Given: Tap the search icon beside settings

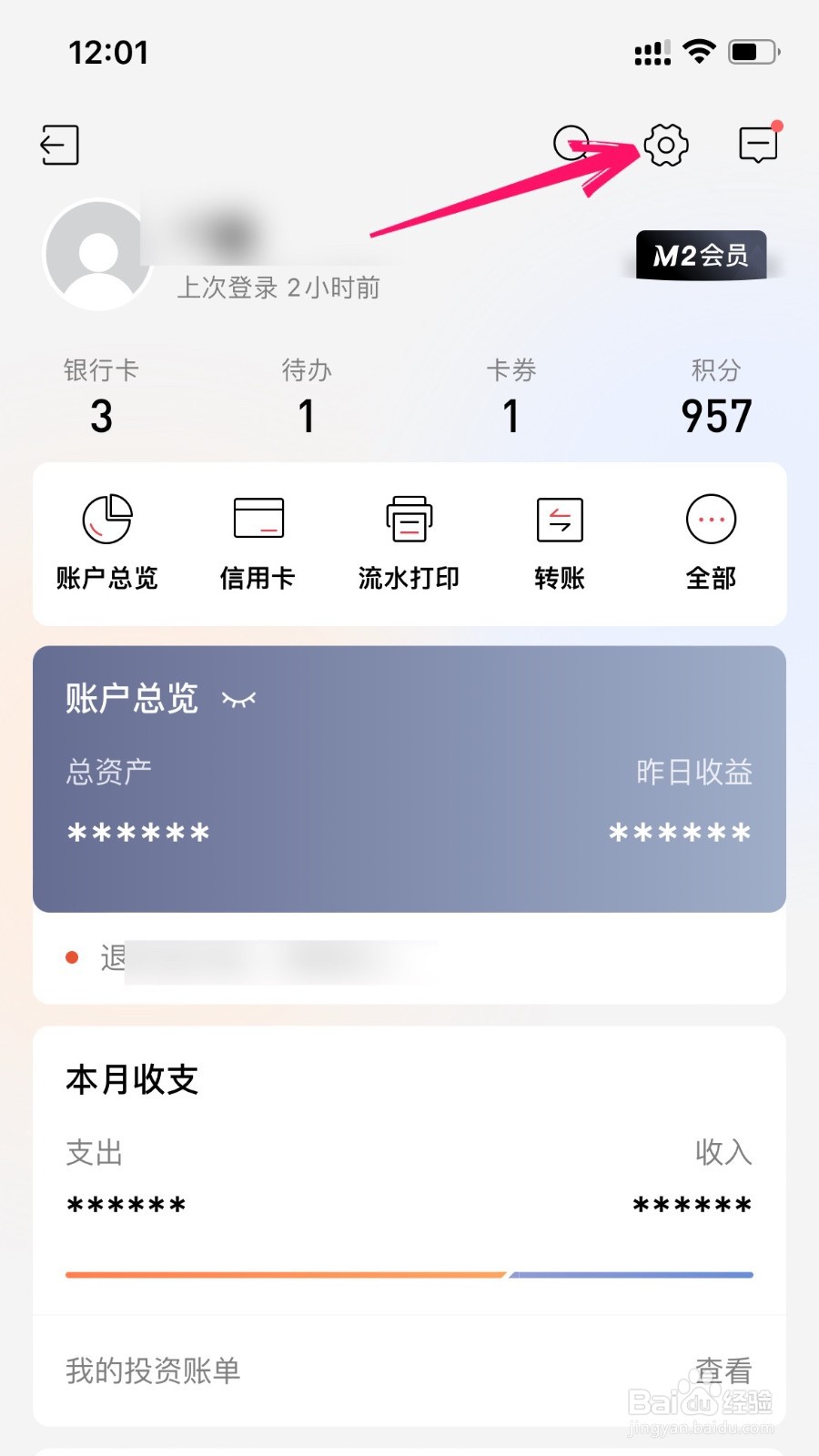Looking at the screenshot, I should [571, 143].
